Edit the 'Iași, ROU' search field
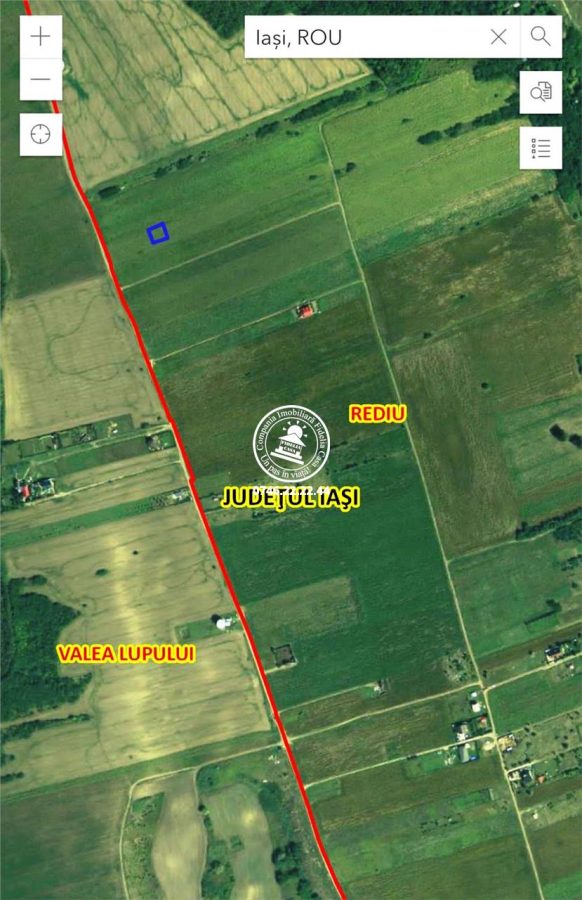582x900 pixels. tap(366, 37)
